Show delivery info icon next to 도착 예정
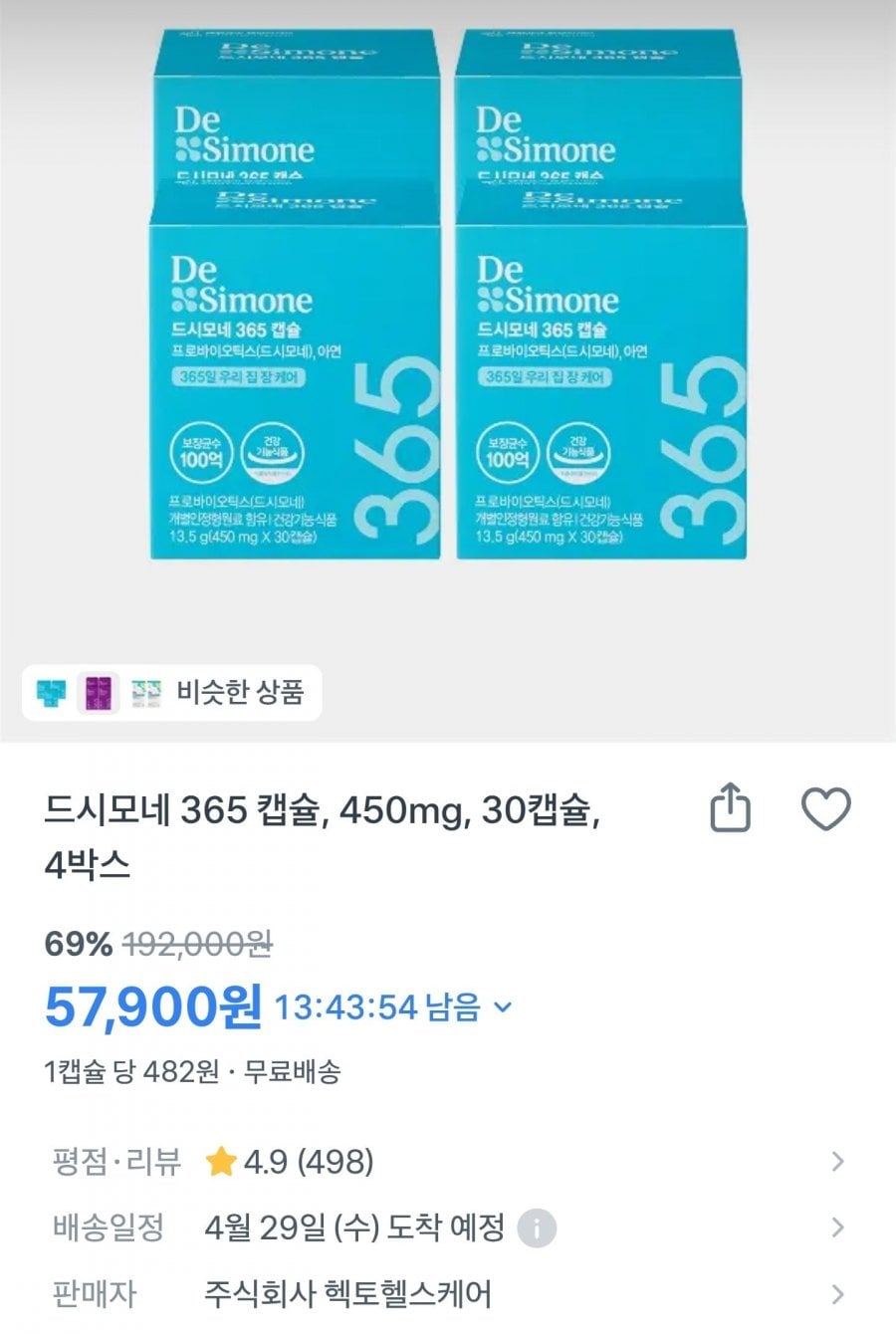This screenshot has height=1334, width=896. [537, 1228]
